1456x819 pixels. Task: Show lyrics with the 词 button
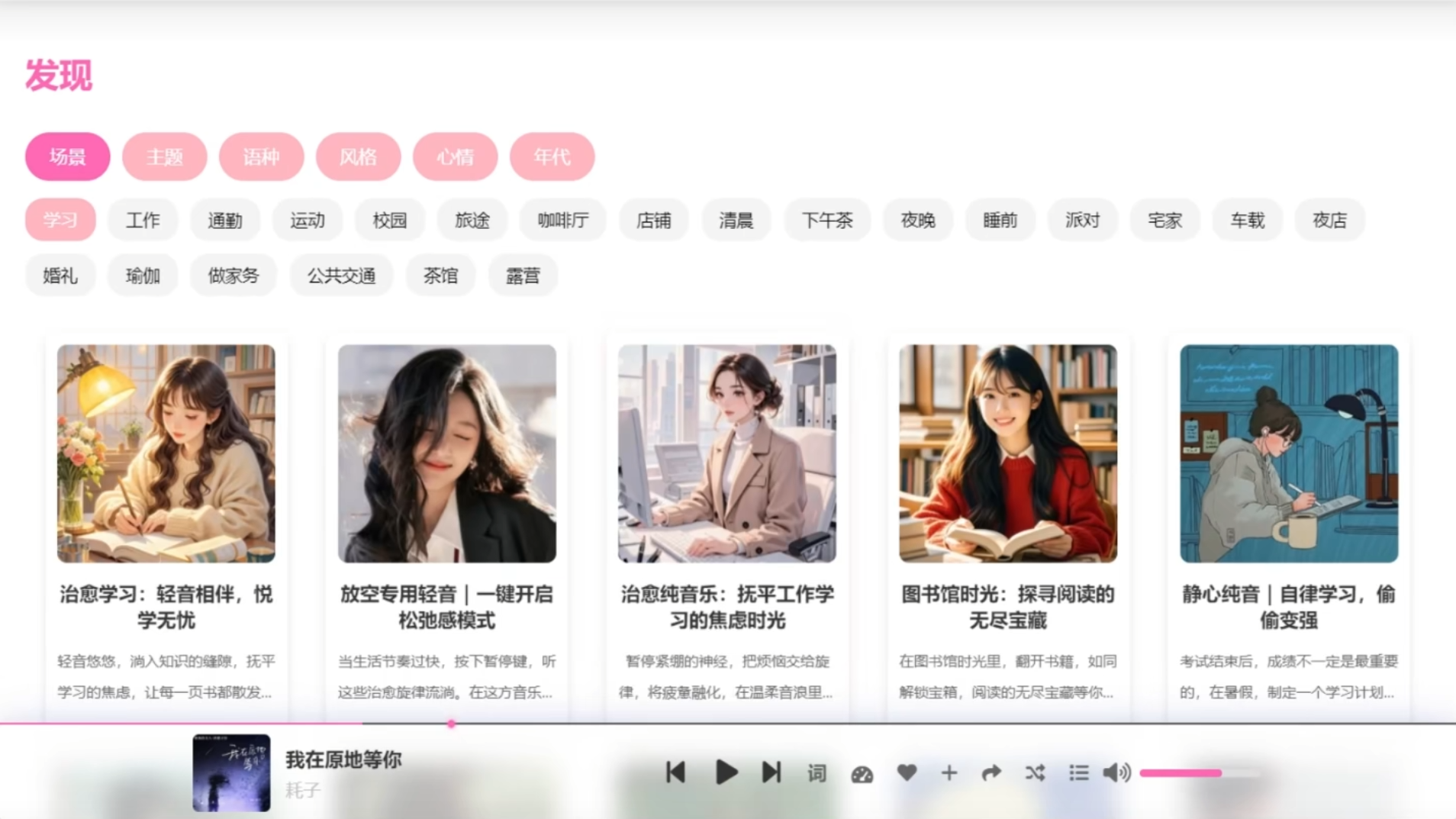click(x=817, y=773)
